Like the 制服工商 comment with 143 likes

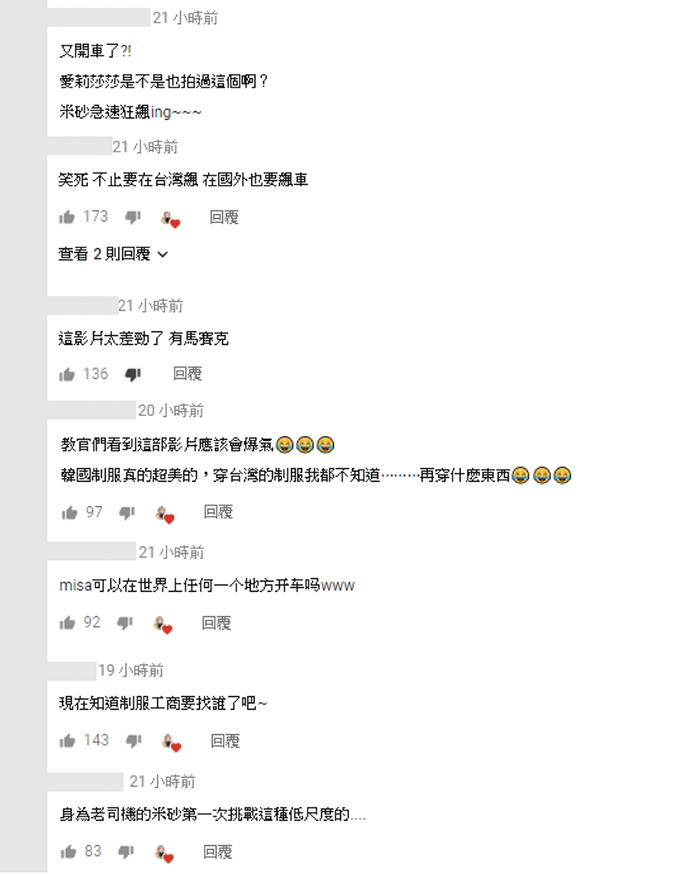[67, 741]
